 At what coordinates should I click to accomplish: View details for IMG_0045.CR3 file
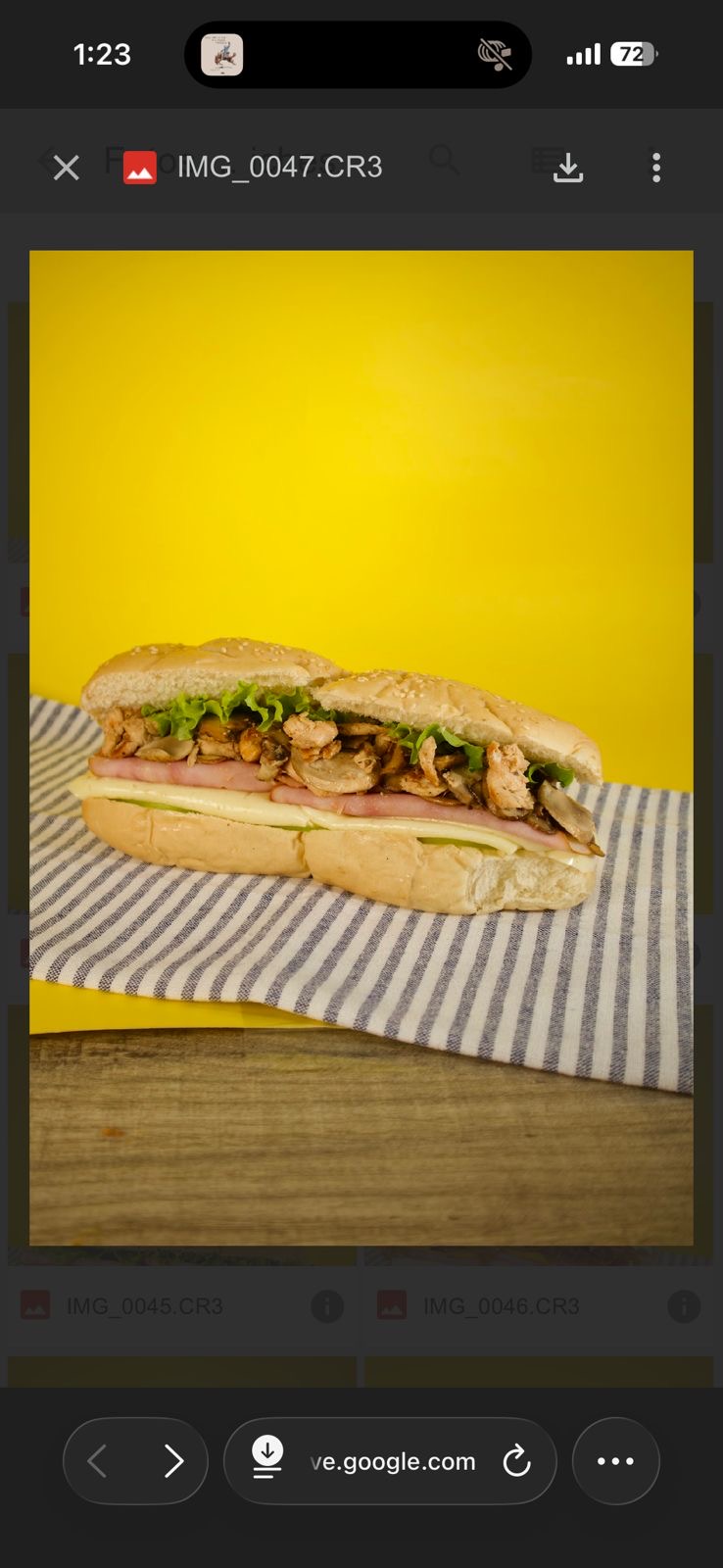(x=327, y=1306)
